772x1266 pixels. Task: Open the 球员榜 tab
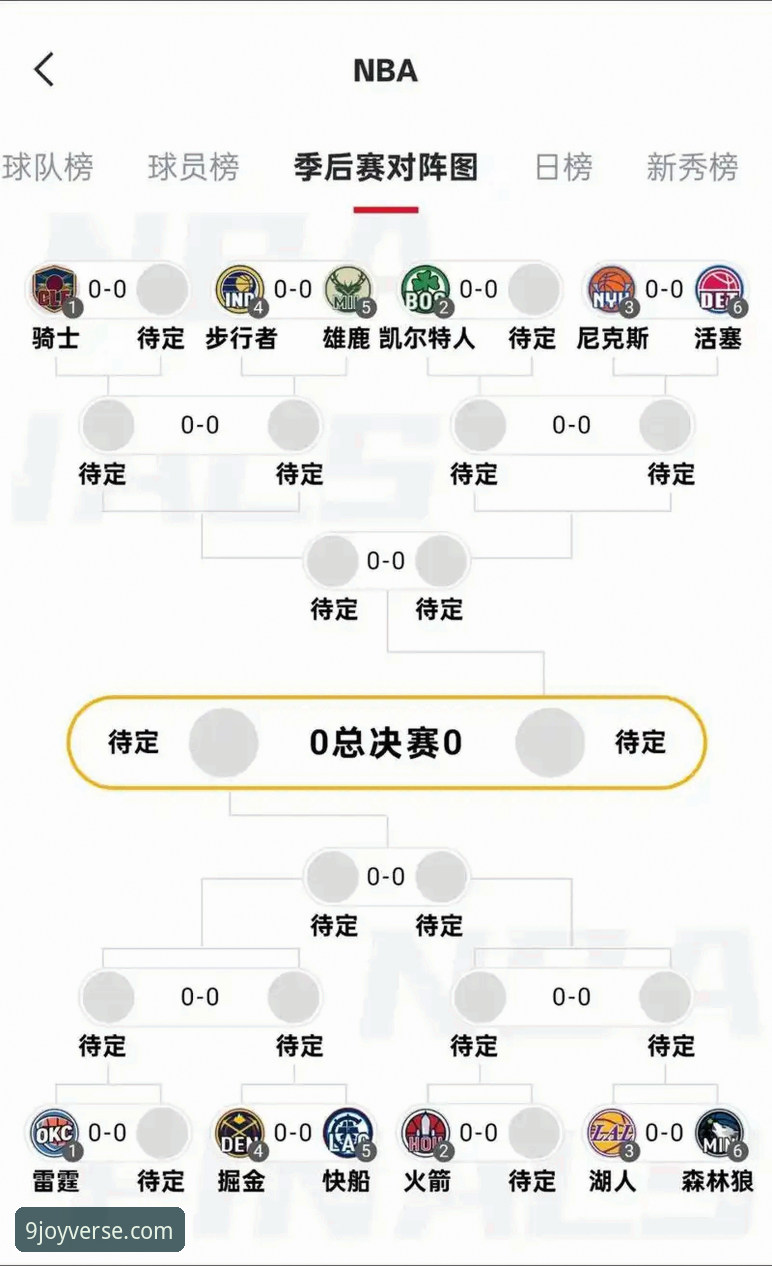pyautogui.click(x=193, y=168)
